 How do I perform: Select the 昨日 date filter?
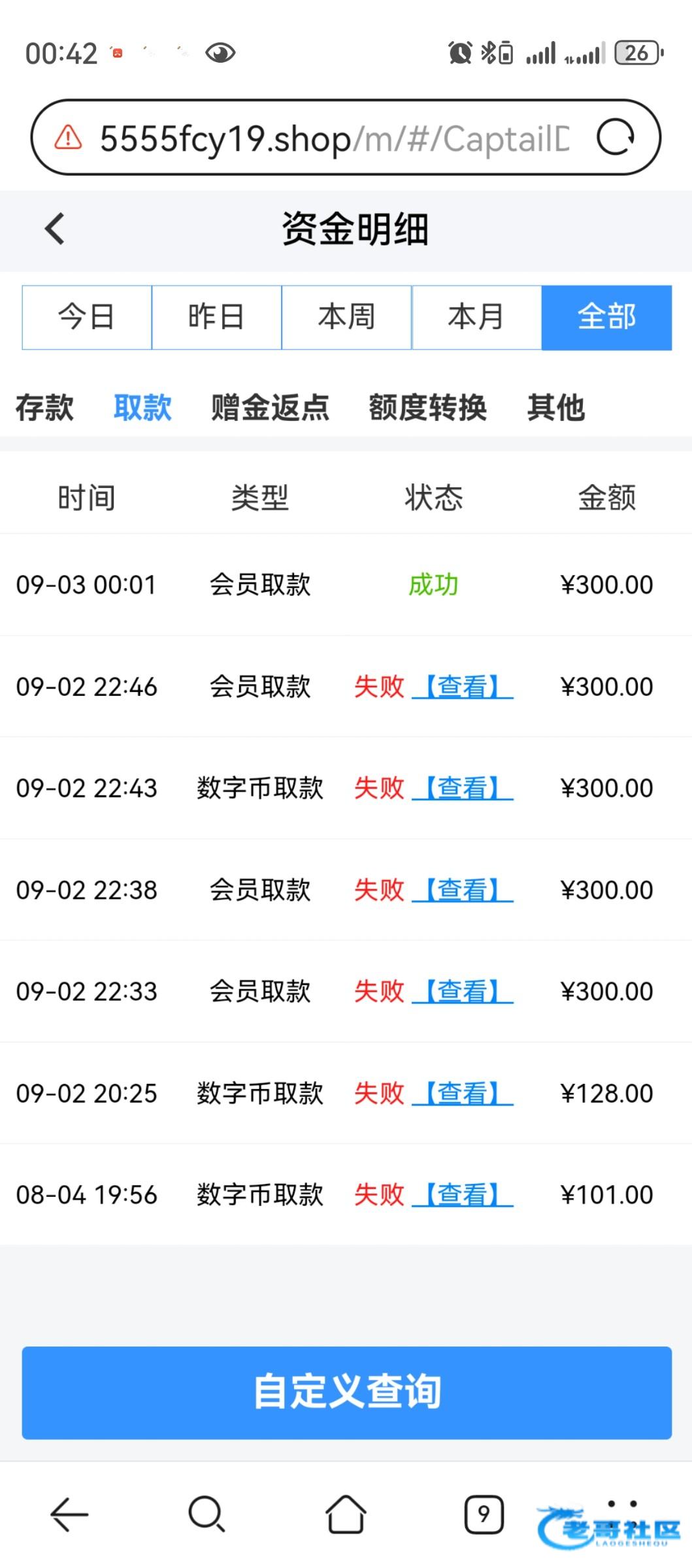[216, 318]
